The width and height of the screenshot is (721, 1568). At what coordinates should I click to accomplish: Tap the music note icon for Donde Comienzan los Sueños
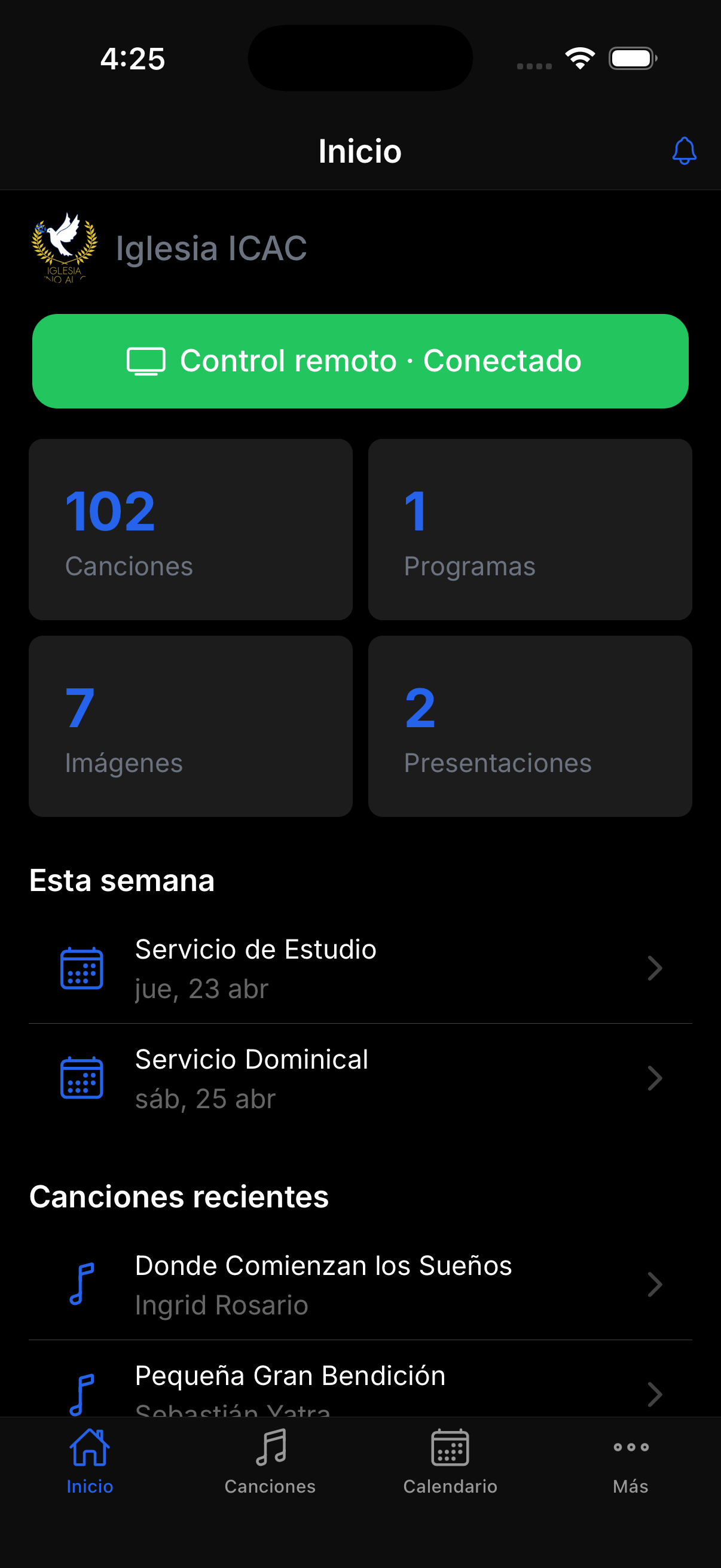point(82,1285)
